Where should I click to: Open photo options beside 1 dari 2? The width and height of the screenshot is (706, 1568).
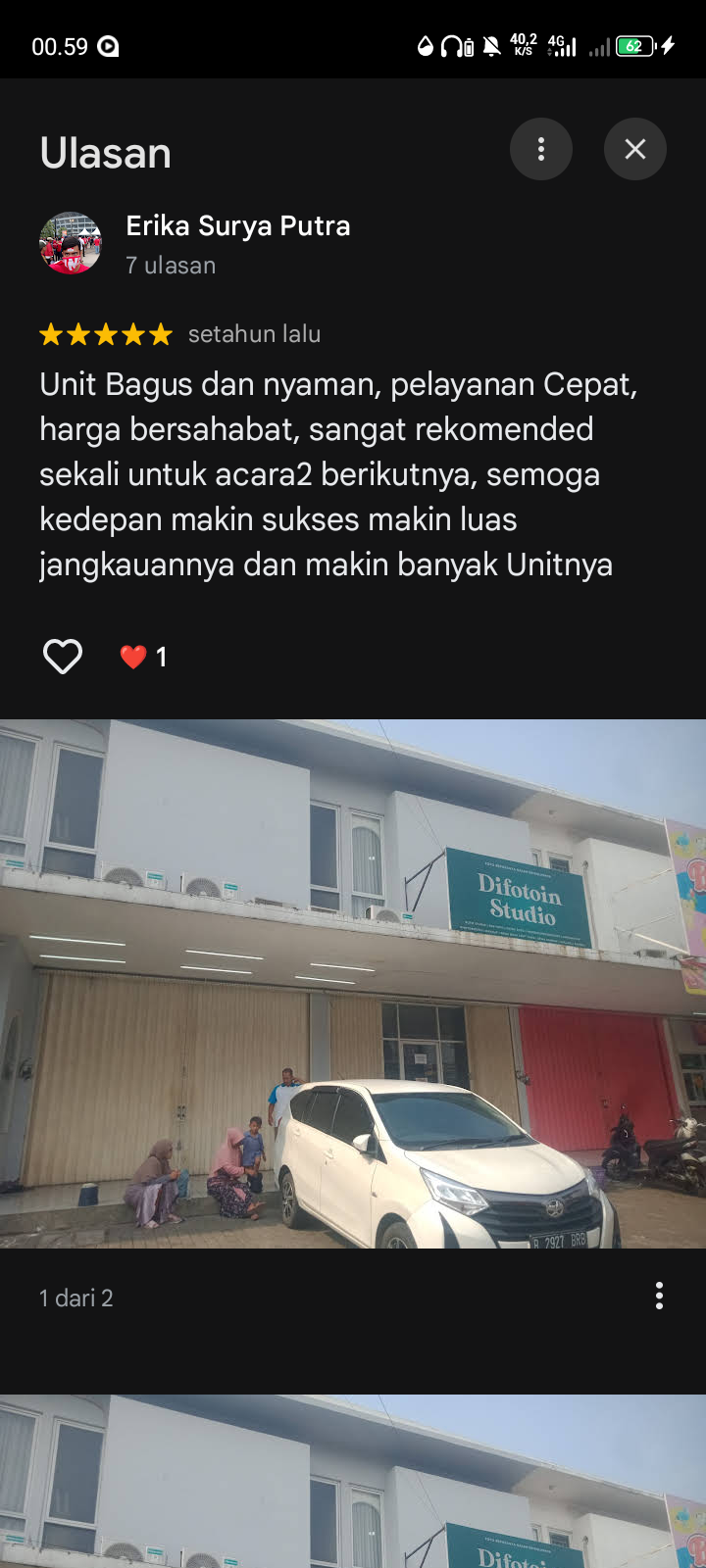659,1296
